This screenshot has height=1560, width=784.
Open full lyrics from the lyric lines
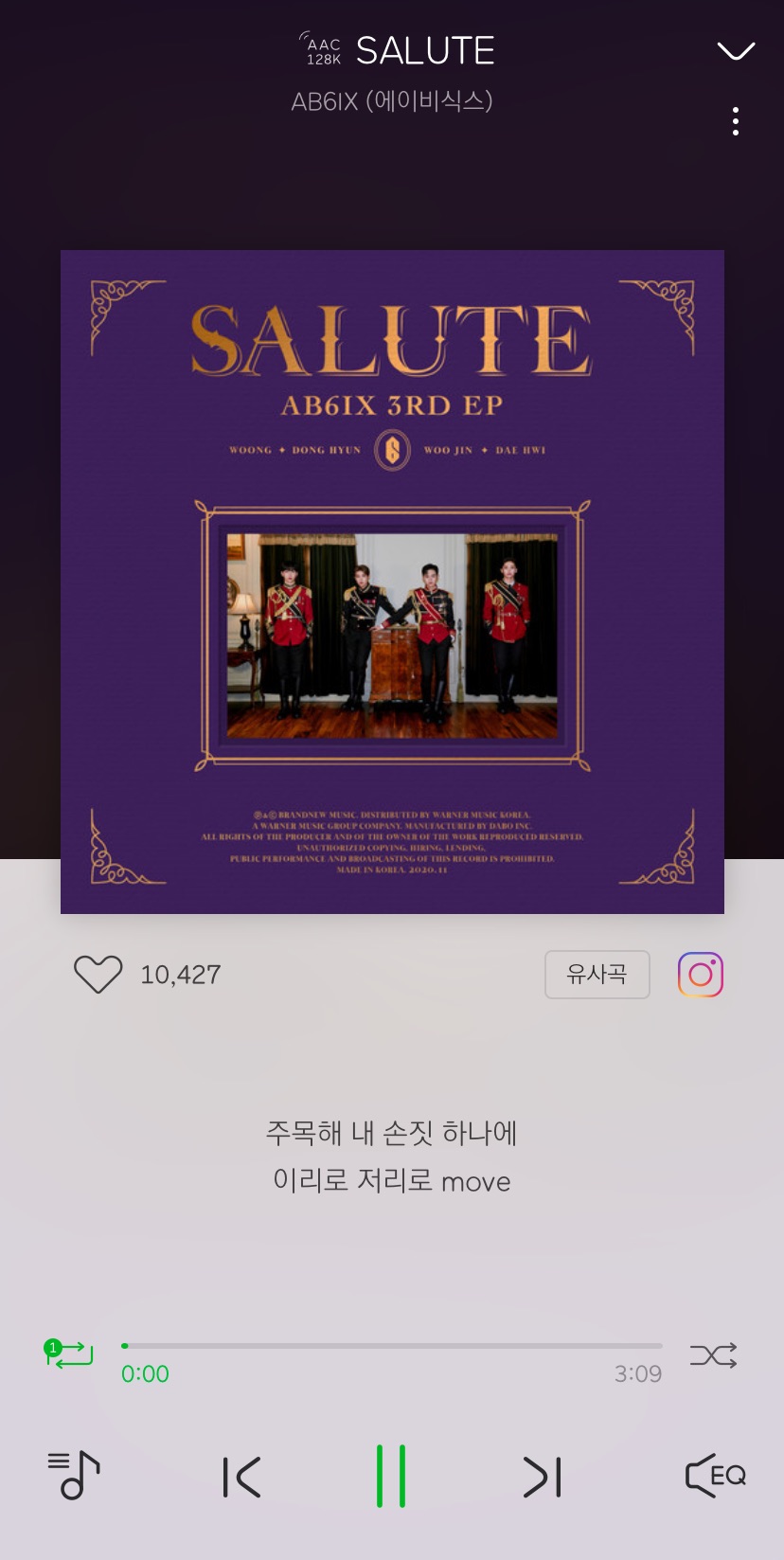[392, 1157]
